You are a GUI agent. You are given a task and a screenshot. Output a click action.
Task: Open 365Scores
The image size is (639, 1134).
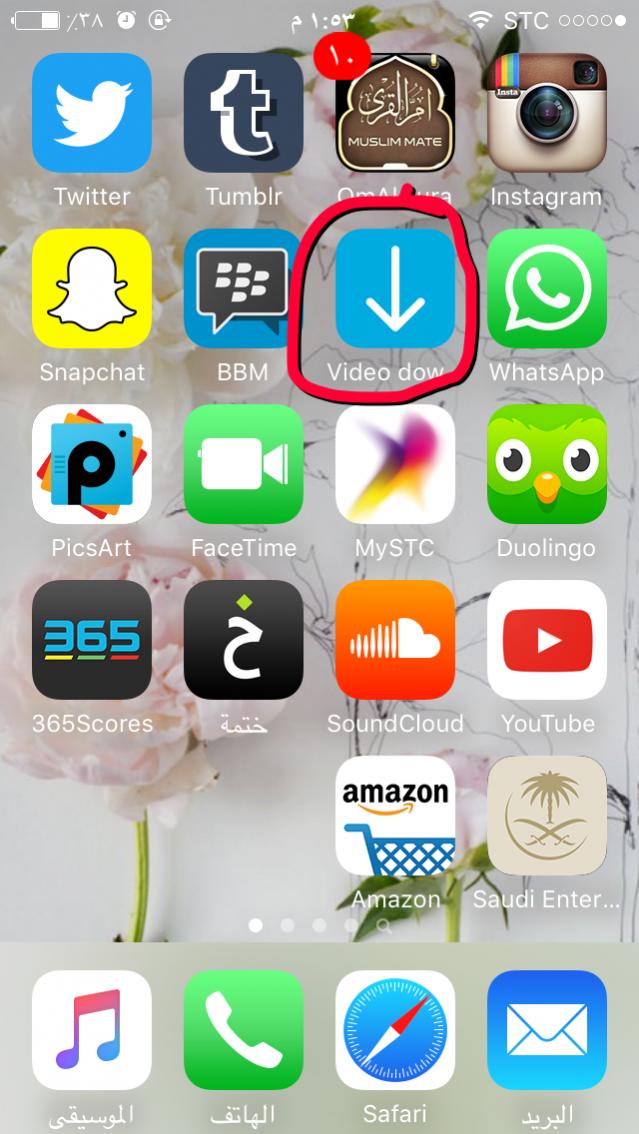92,640
